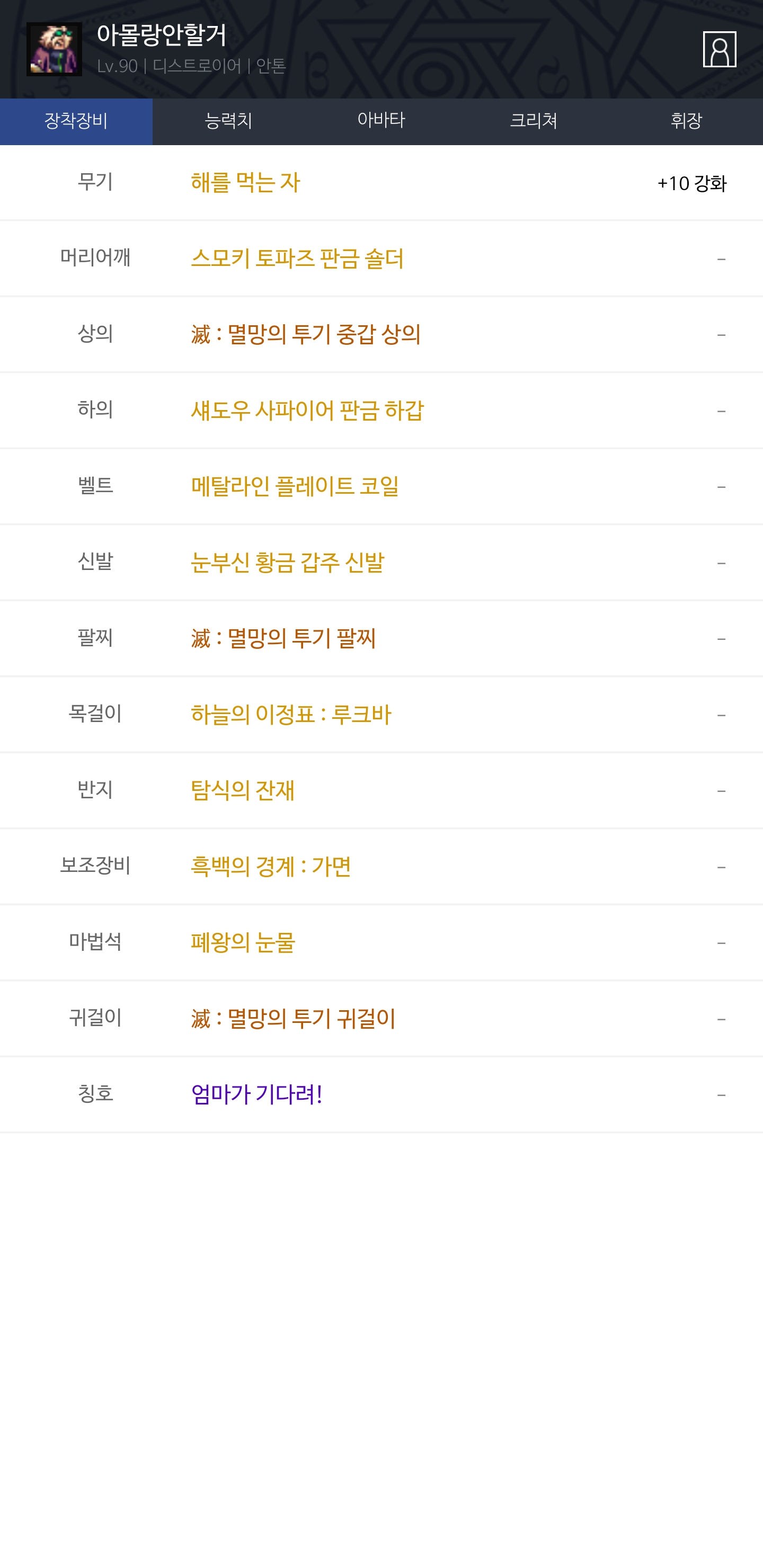Screen dimensions: 763x1568
Task: View 메탈라인 플레이트 코일 belt
Action: coord(295,486)
